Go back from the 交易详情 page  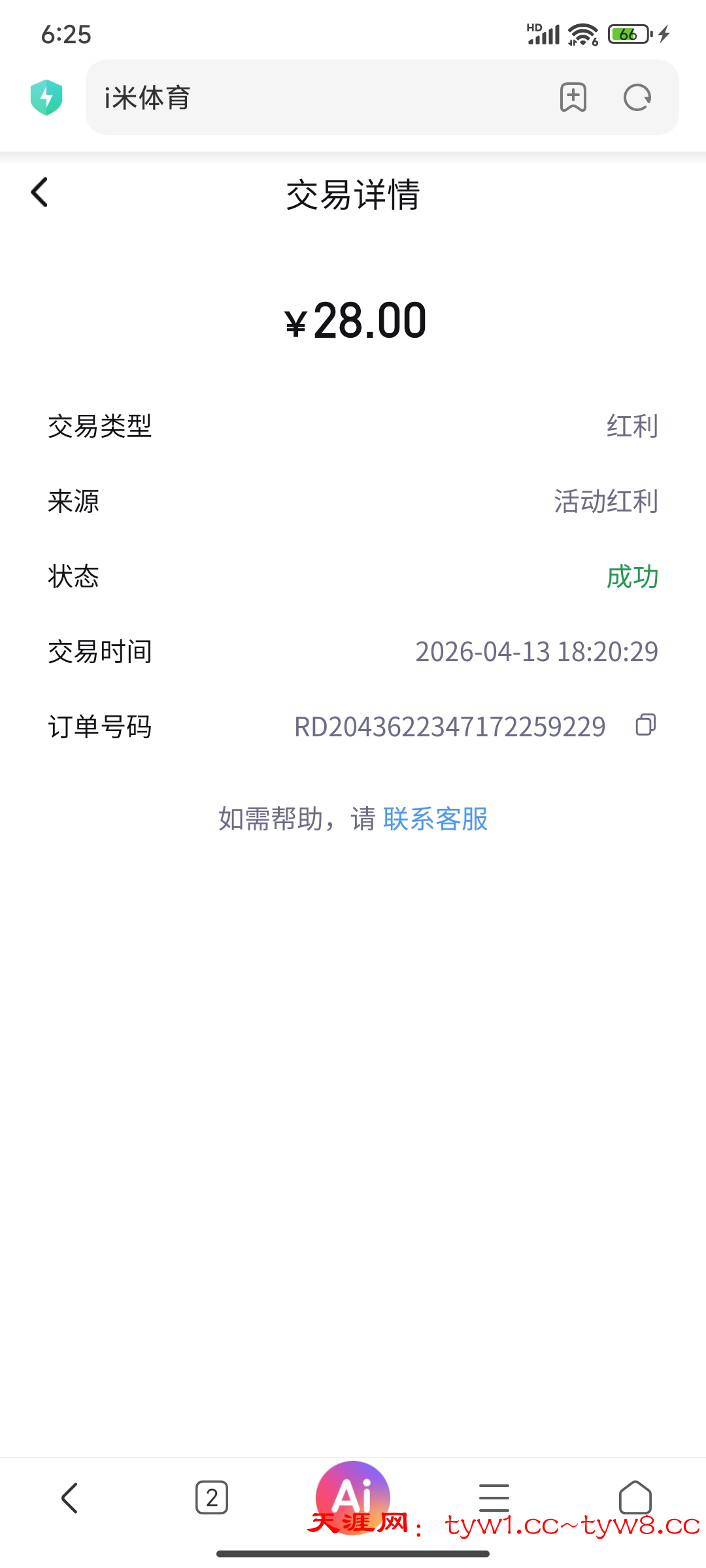tap(40, 193)
